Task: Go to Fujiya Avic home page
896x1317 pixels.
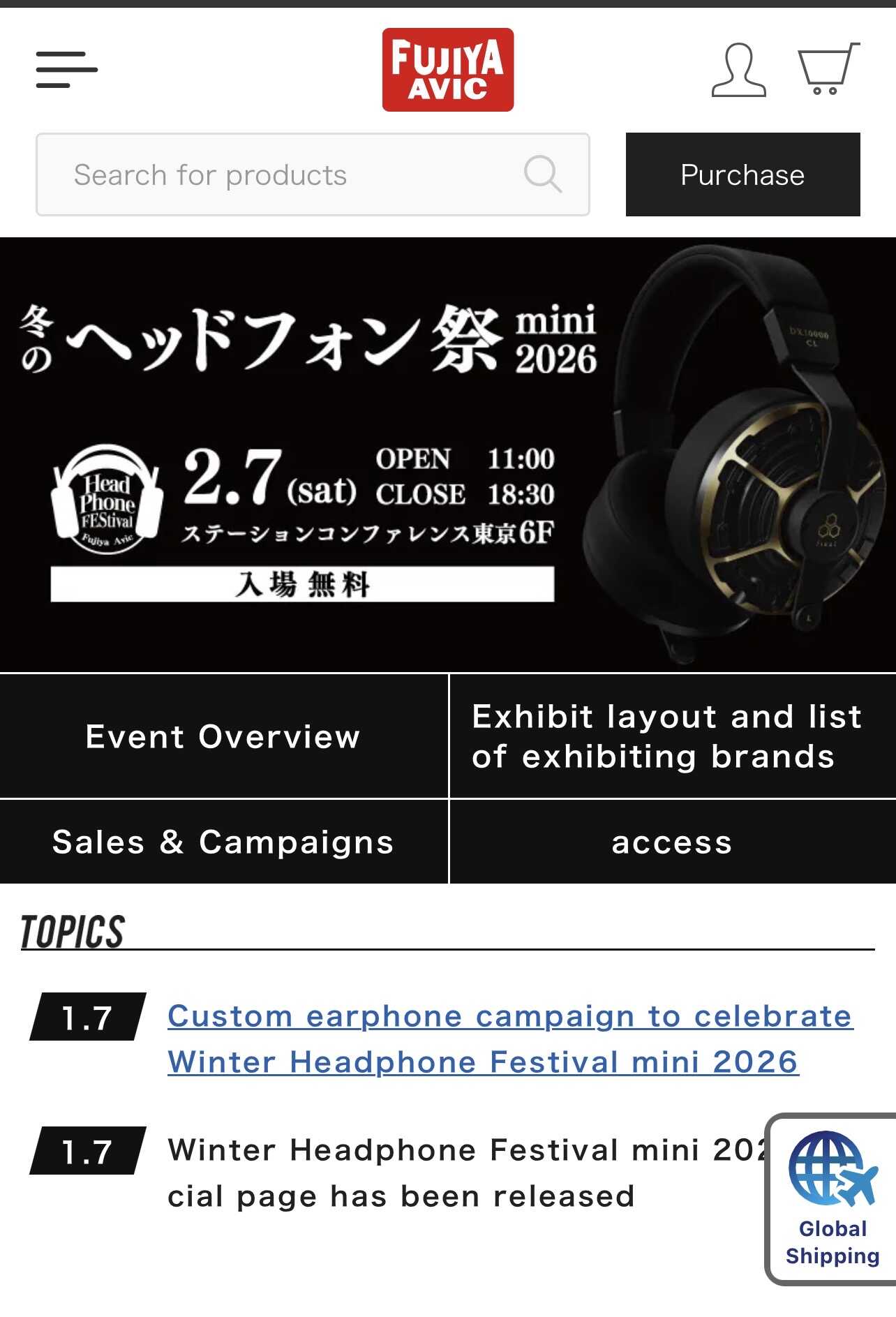Action: 447,70
